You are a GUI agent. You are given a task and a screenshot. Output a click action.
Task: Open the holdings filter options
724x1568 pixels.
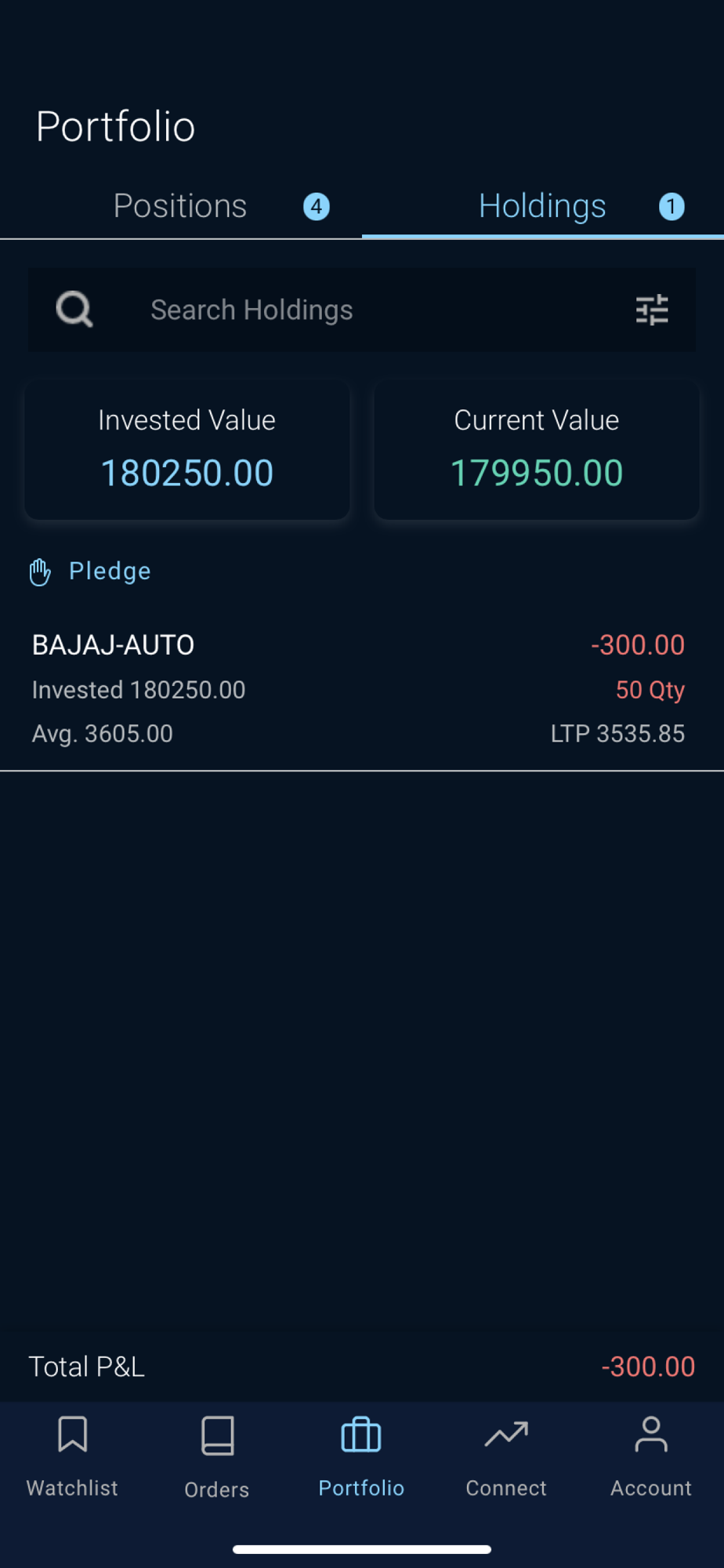pyautogui.click(x=652, y=310)
